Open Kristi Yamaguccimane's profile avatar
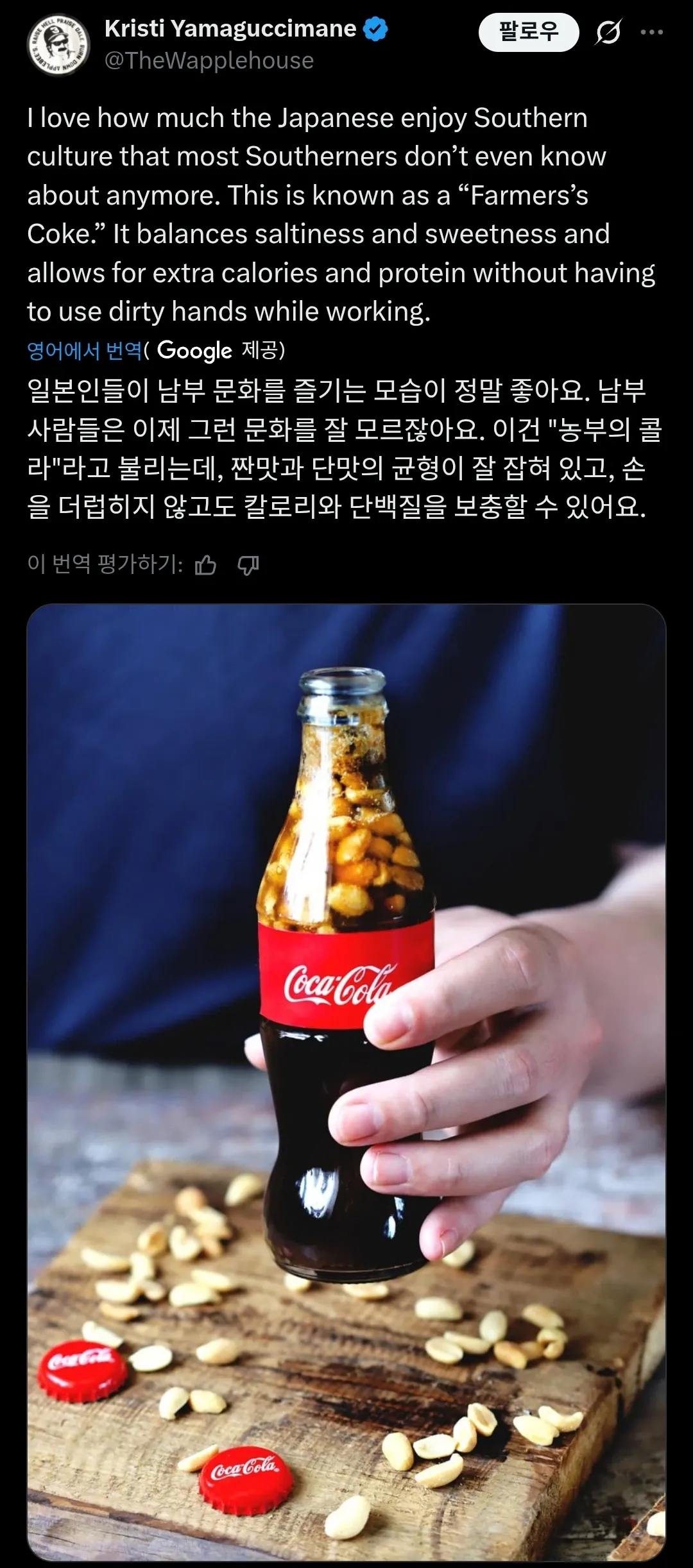This screenshot has height=1568, width=693. [x=58, y=45]
